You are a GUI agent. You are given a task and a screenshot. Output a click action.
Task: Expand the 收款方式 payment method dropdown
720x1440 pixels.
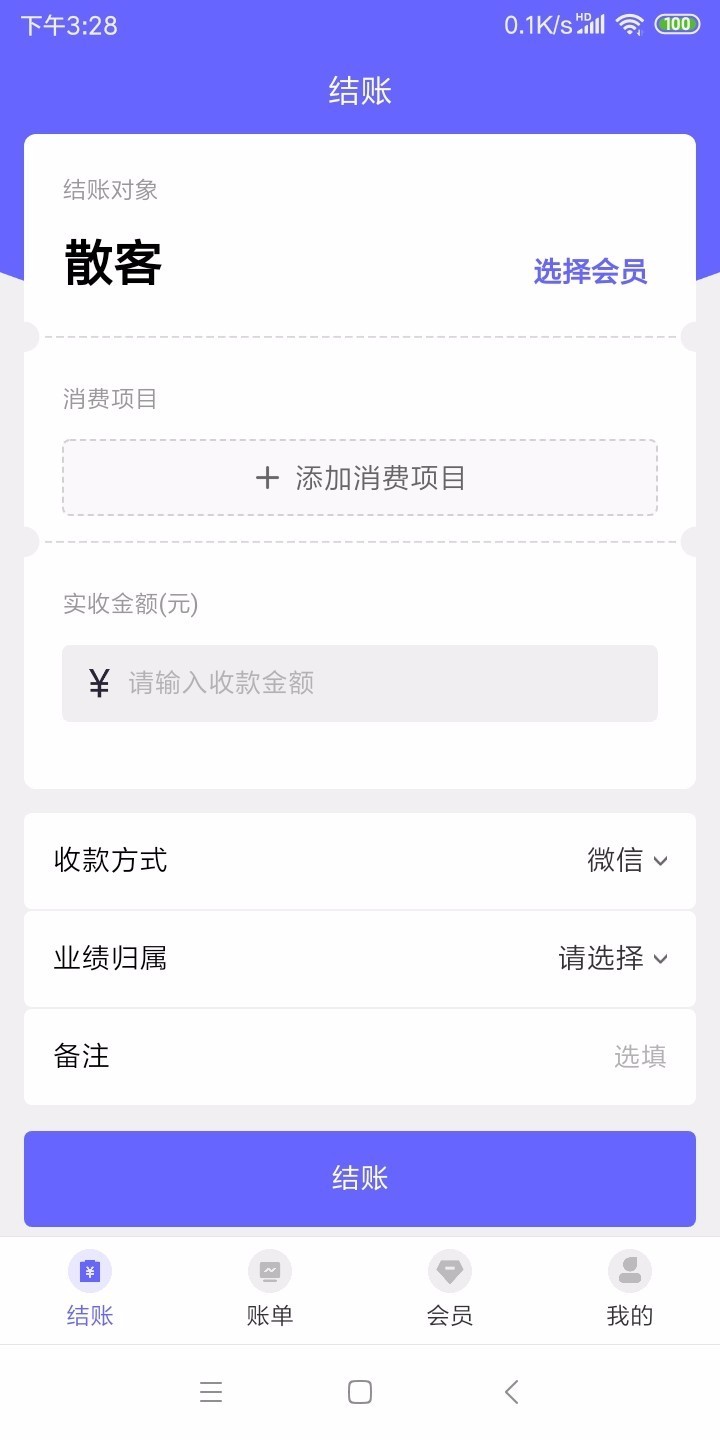[627, 860]
